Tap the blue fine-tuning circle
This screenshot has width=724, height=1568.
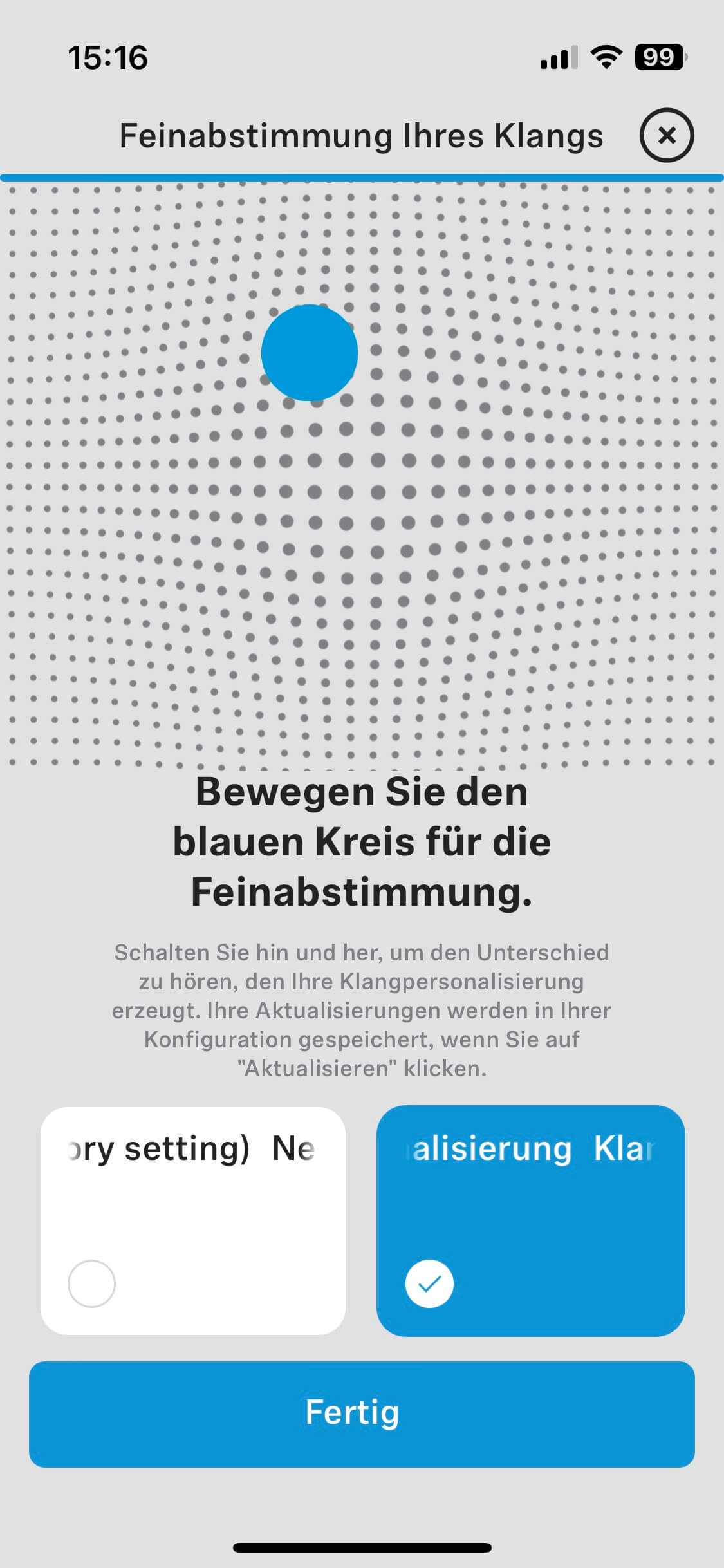tap(310, 353)
